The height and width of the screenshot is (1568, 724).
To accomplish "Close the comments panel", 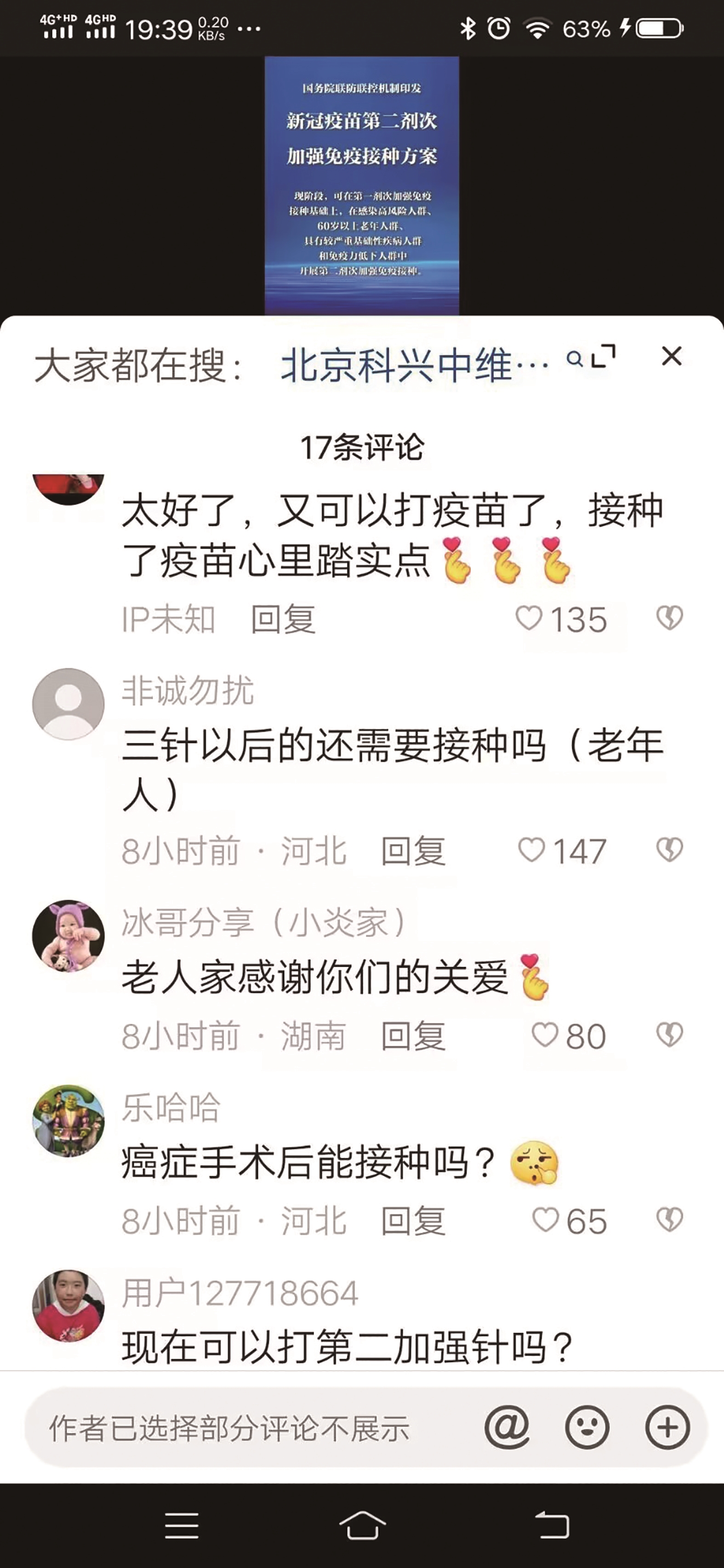I will pos(671,356).
